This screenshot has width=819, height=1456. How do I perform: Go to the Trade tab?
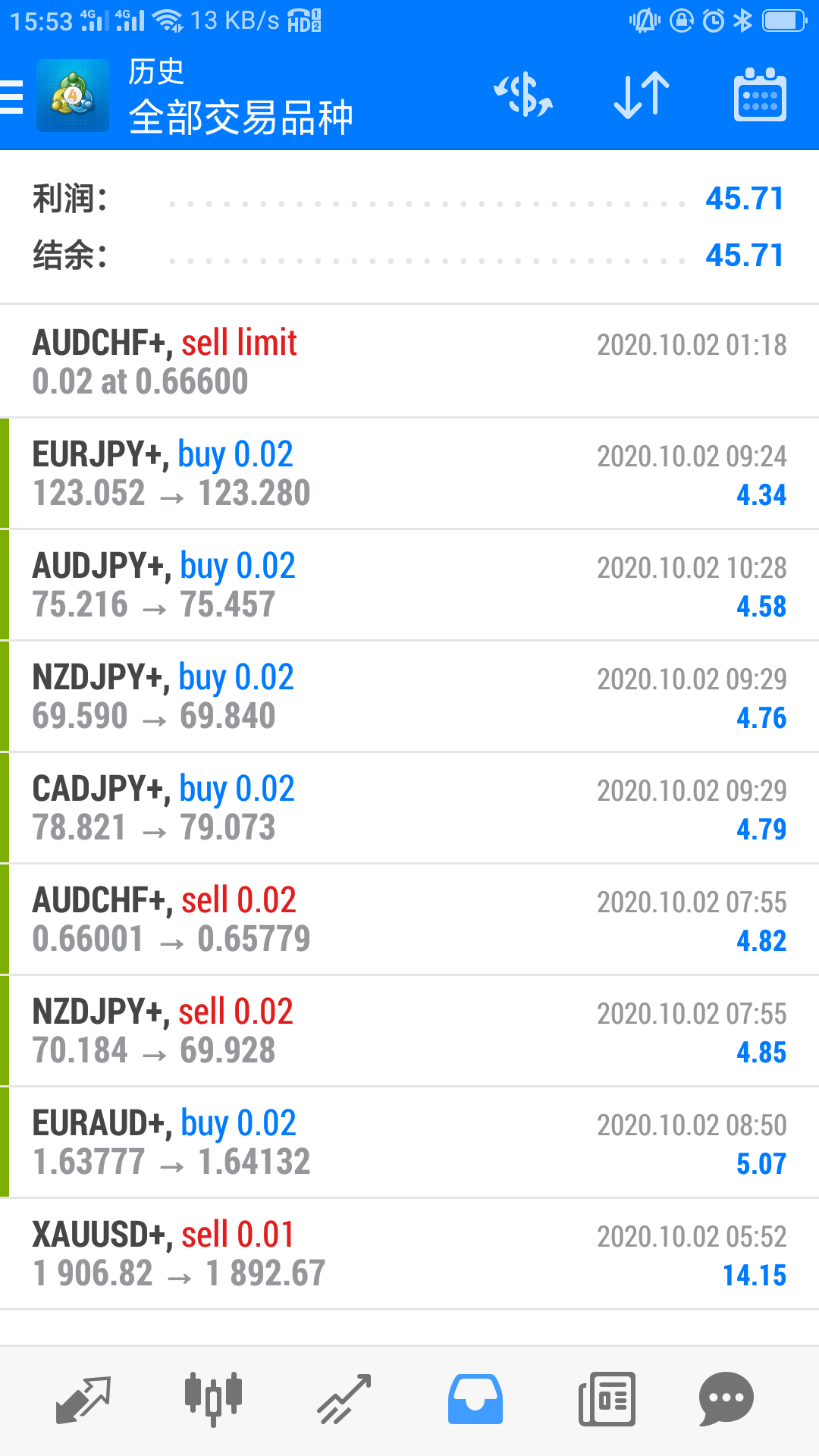coord(344,1400)
